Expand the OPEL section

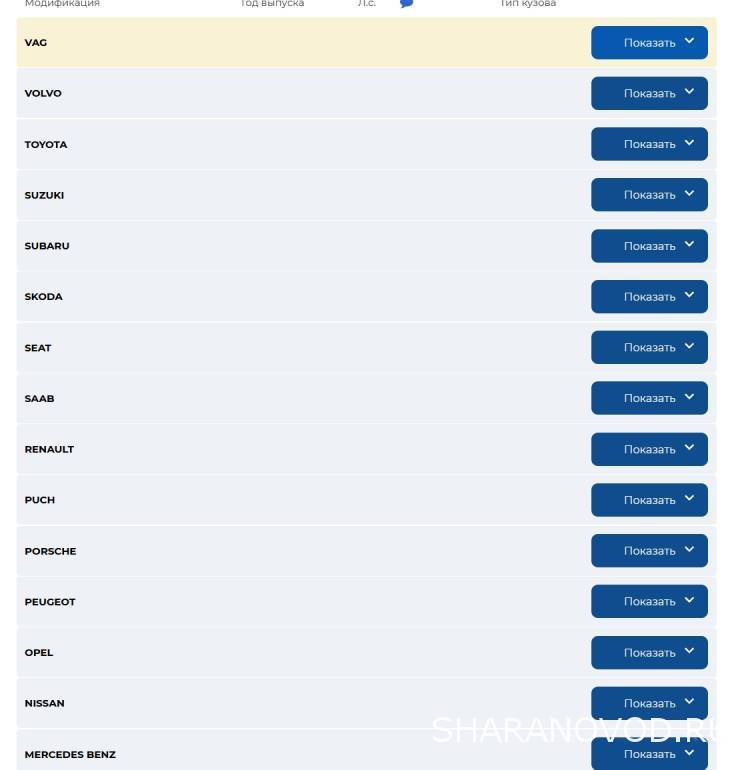tap(649, 653)
